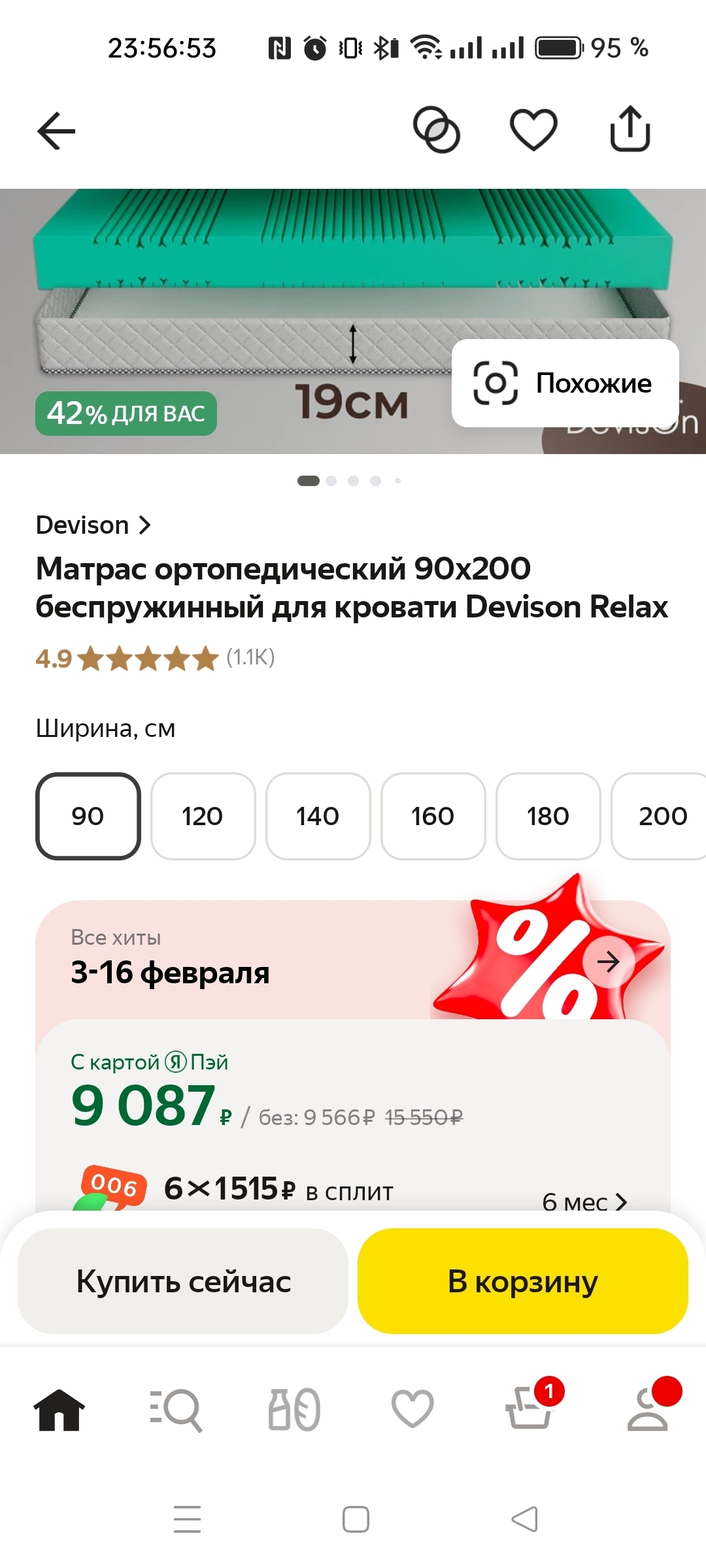Share this product
Viewport: 706px width, 1568px height.
(630, 129)
